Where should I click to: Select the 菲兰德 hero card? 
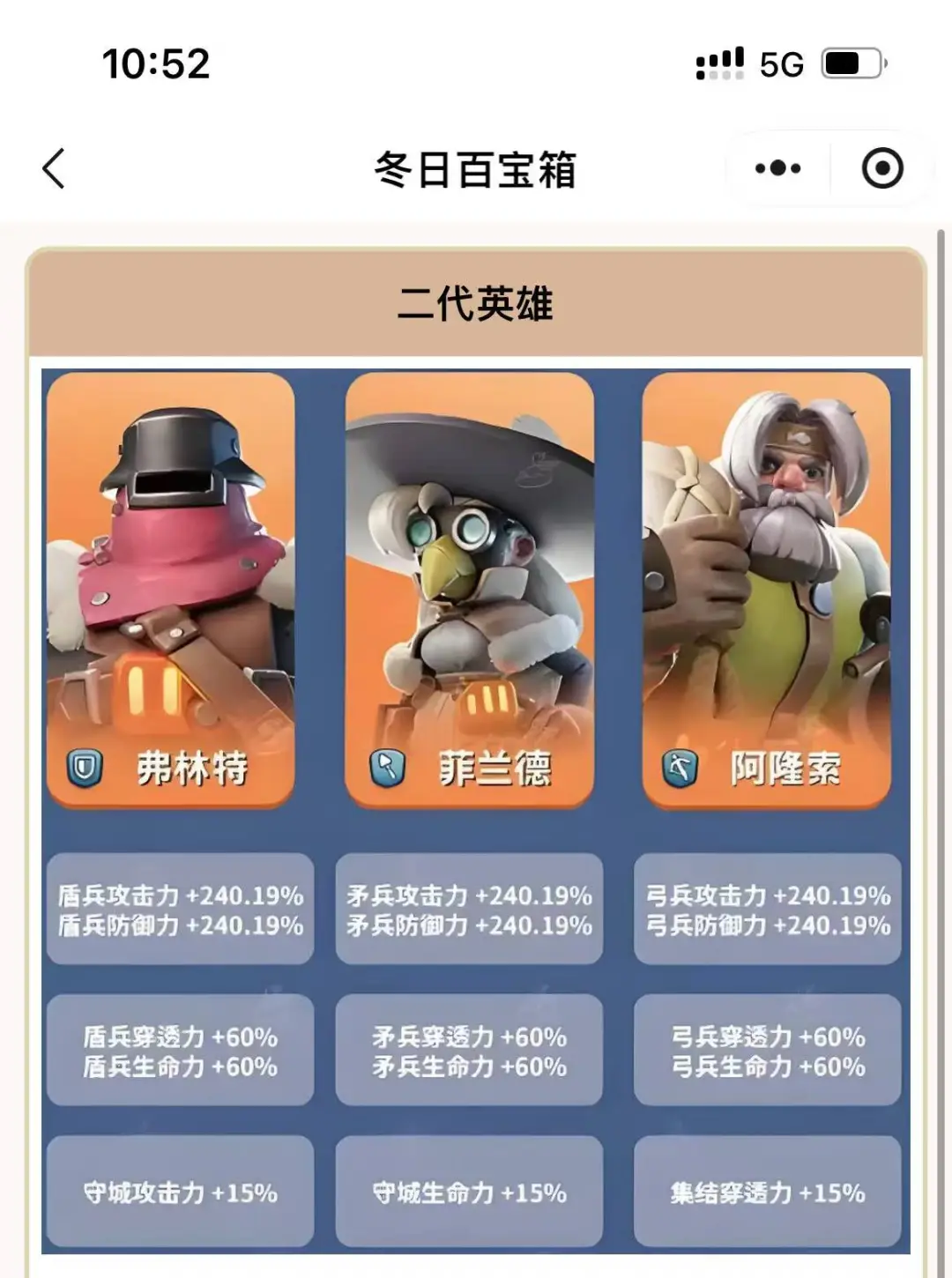[x=469, y=589]
